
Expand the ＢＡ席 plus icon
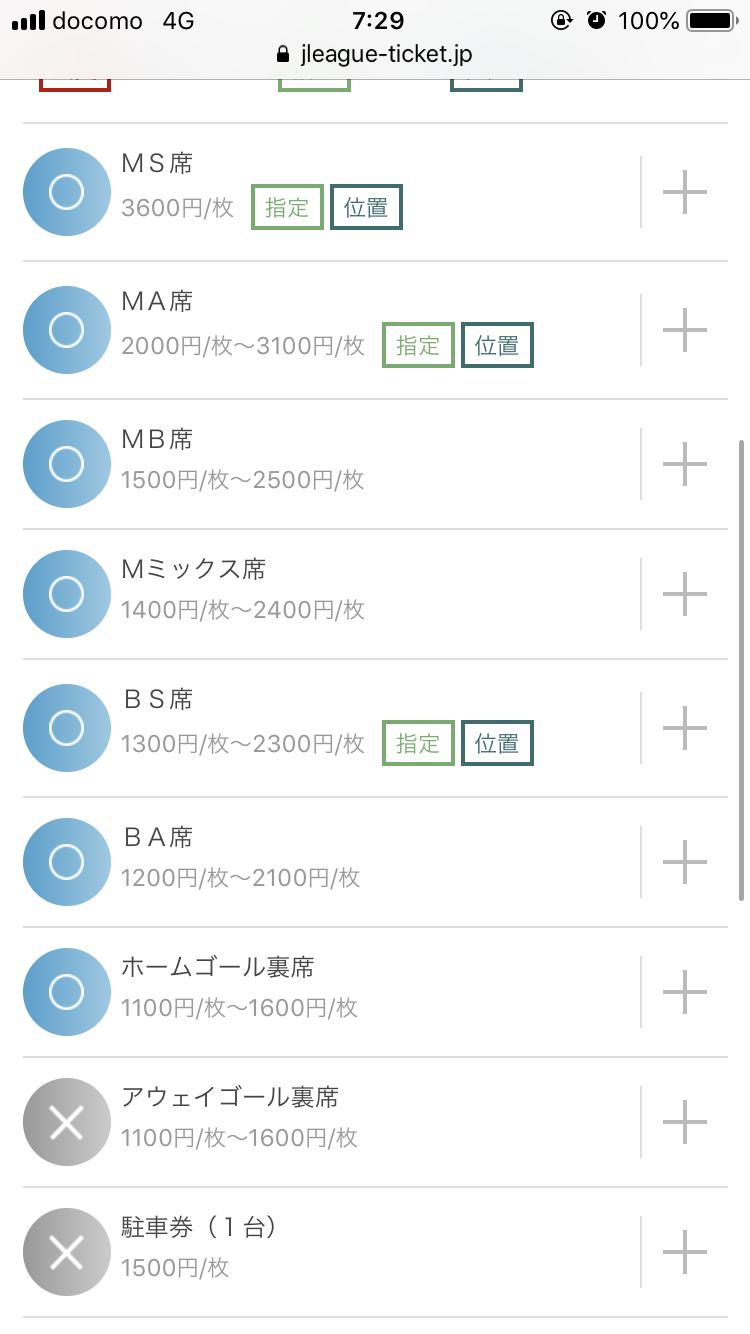pos(685,862)
